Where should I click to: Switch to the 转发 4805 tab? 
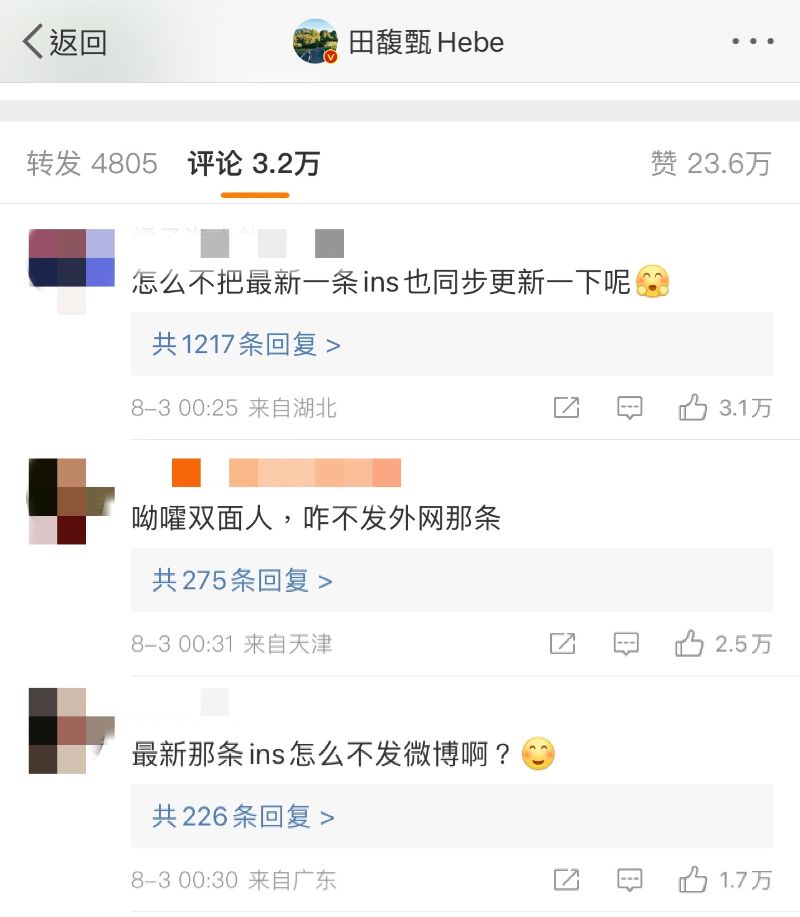[92, 164]
